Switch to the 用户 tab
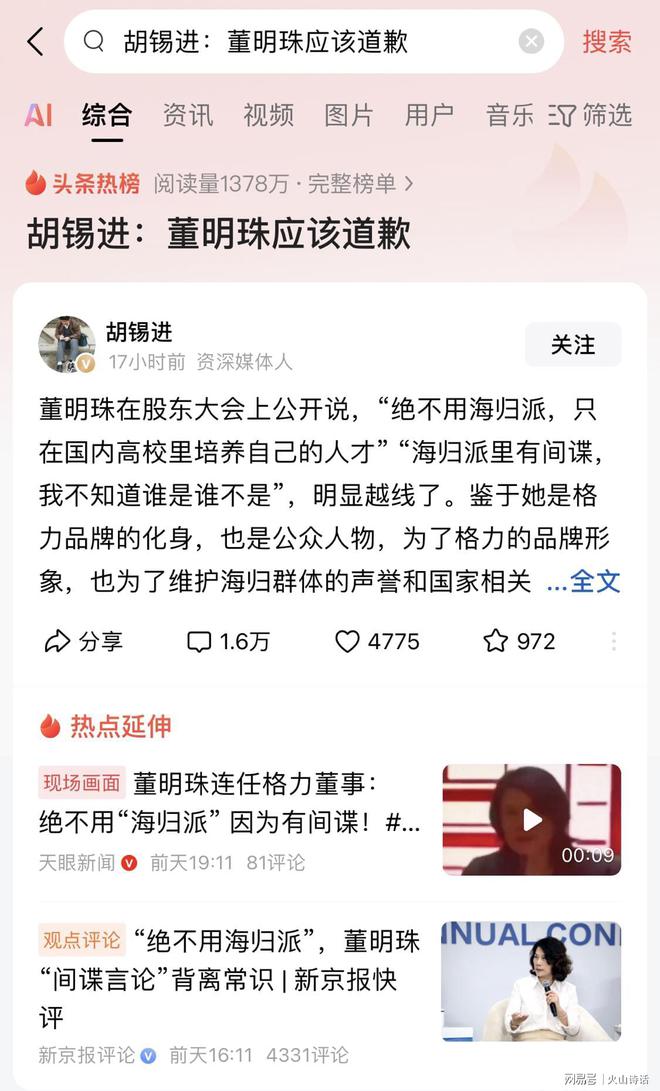The height and width of the screenshot is (1091, 660). click(x=430, y=115)
